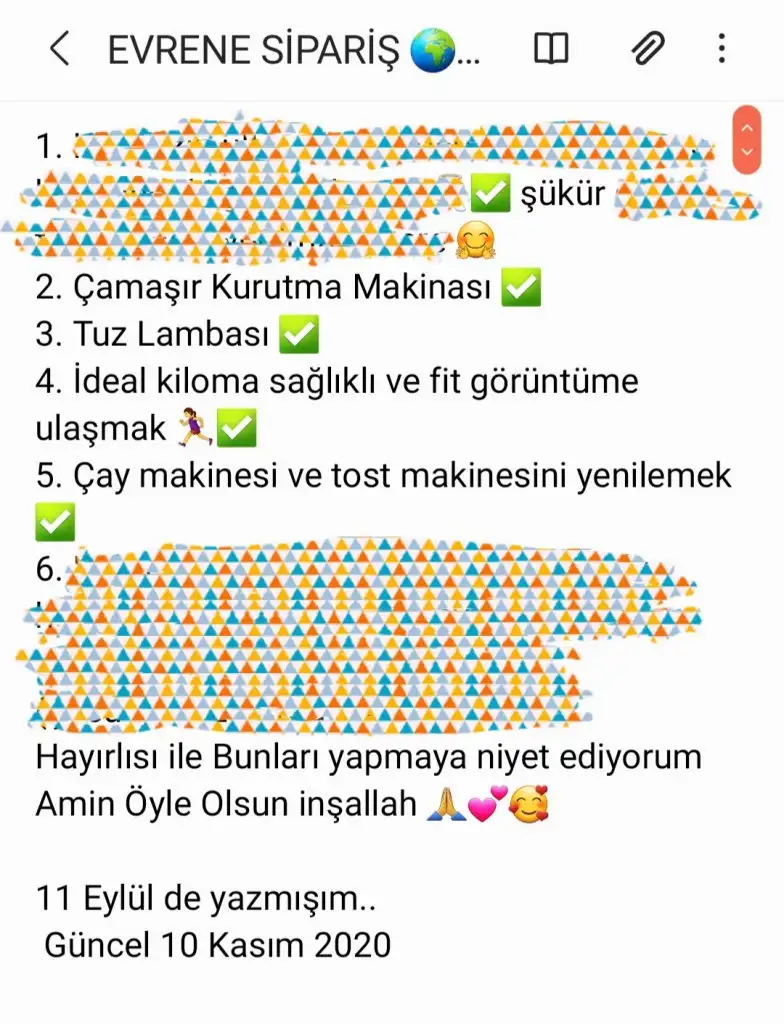Open the three-dot overflow menu
The image size is (784, 1024).
tap(722, 48)
